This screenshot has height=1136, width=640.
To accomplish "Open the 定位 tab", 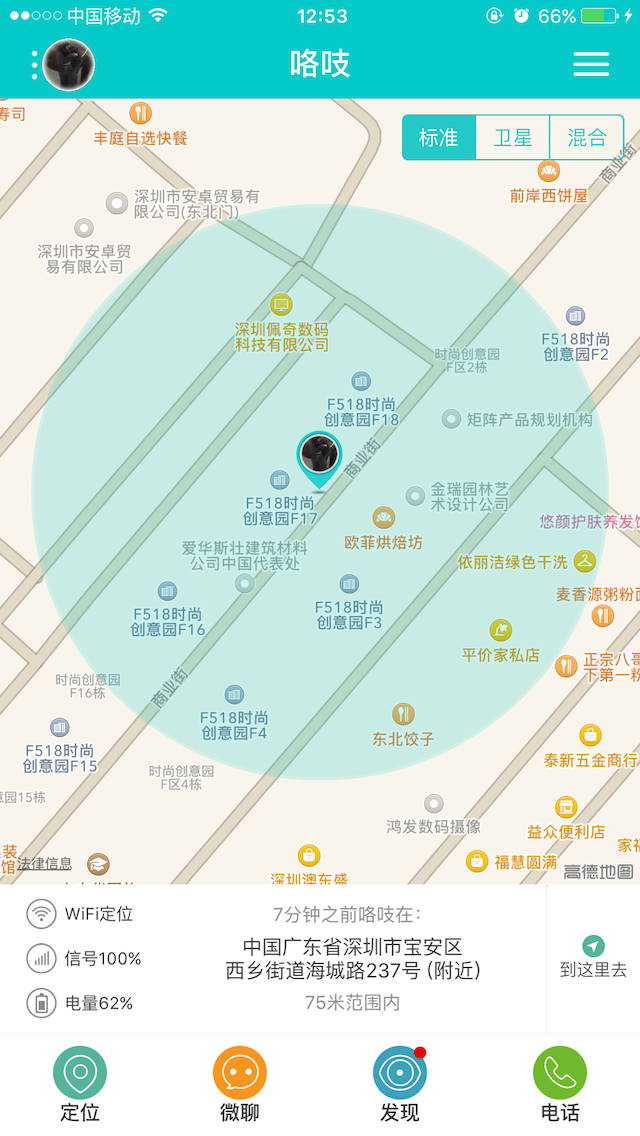I will [x=80, y=1085].
